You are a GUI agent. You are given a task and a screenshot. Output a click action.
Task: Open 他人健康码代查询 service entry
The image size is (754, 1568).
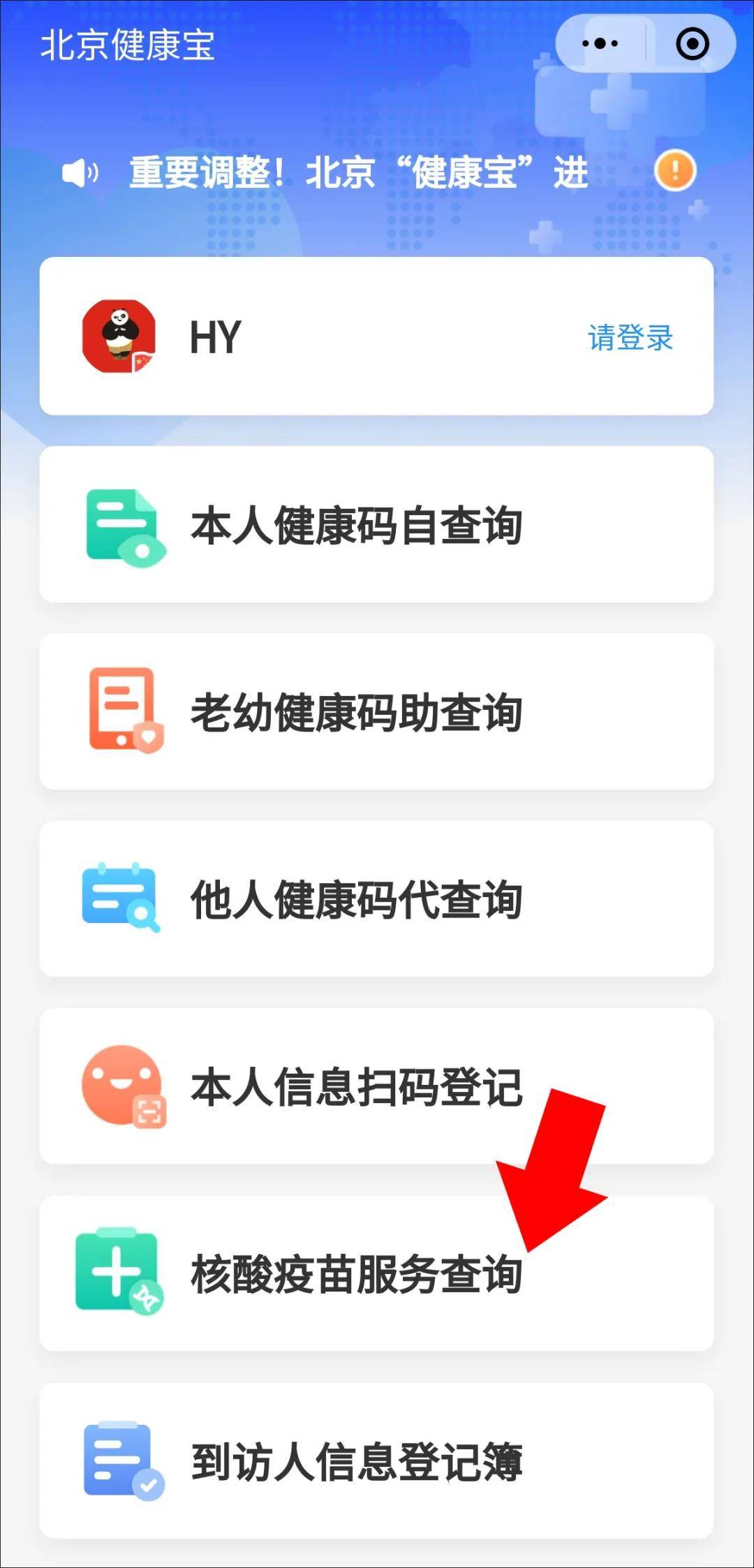(x=377, y=899)
